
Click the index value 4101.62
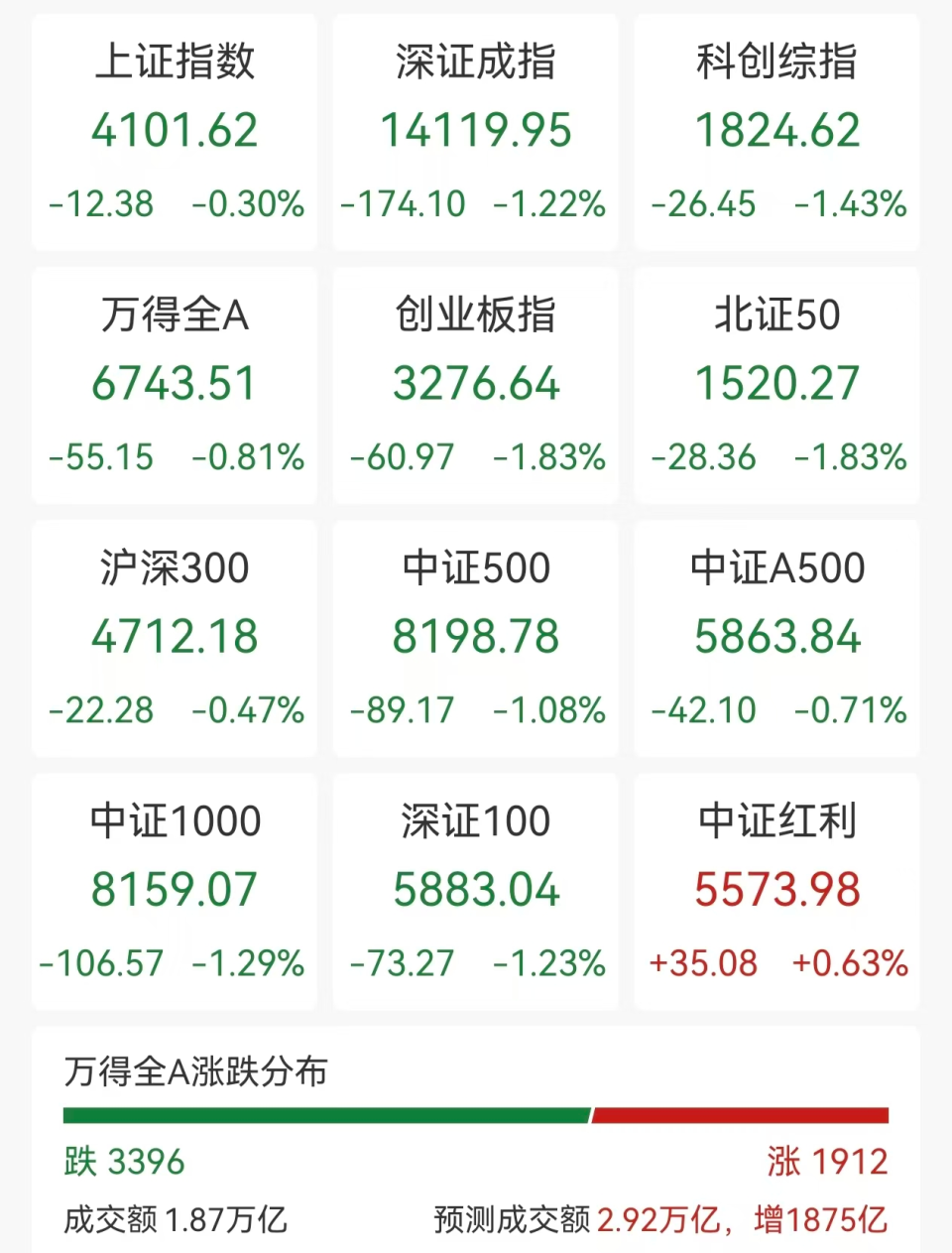click(175, 129)
